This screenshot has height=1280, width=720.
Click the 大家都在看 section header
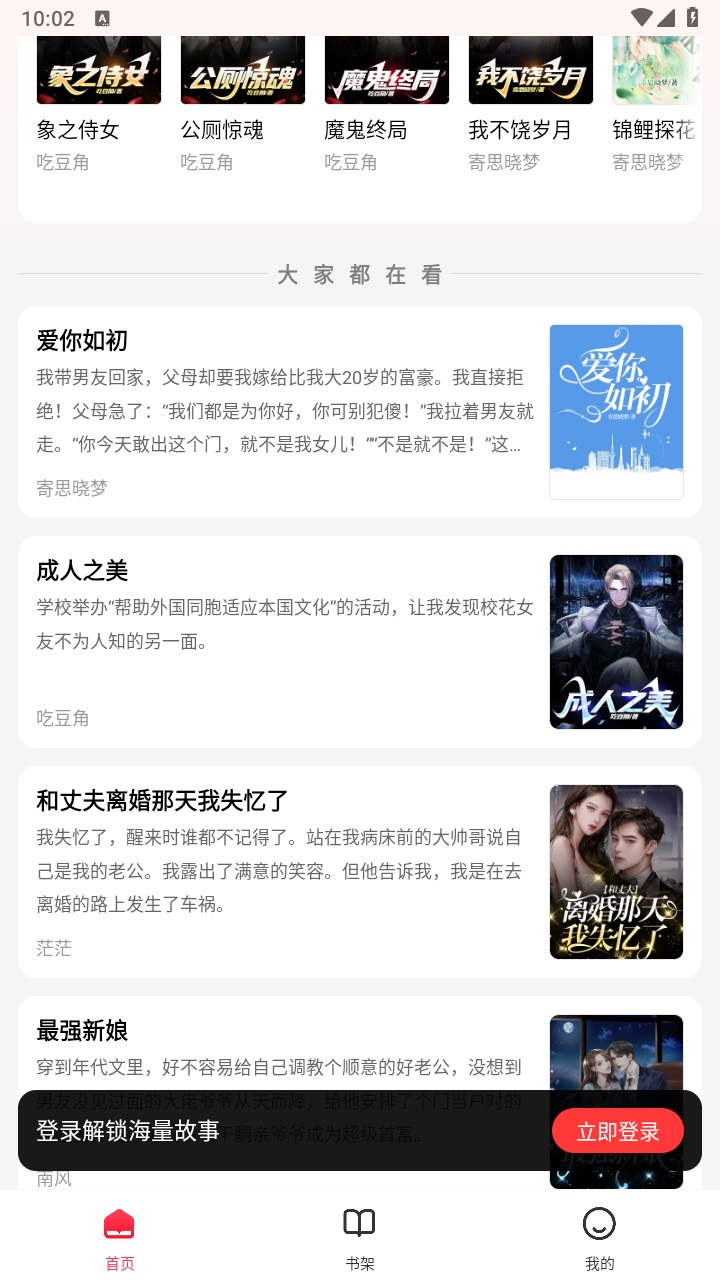(359, 274)
